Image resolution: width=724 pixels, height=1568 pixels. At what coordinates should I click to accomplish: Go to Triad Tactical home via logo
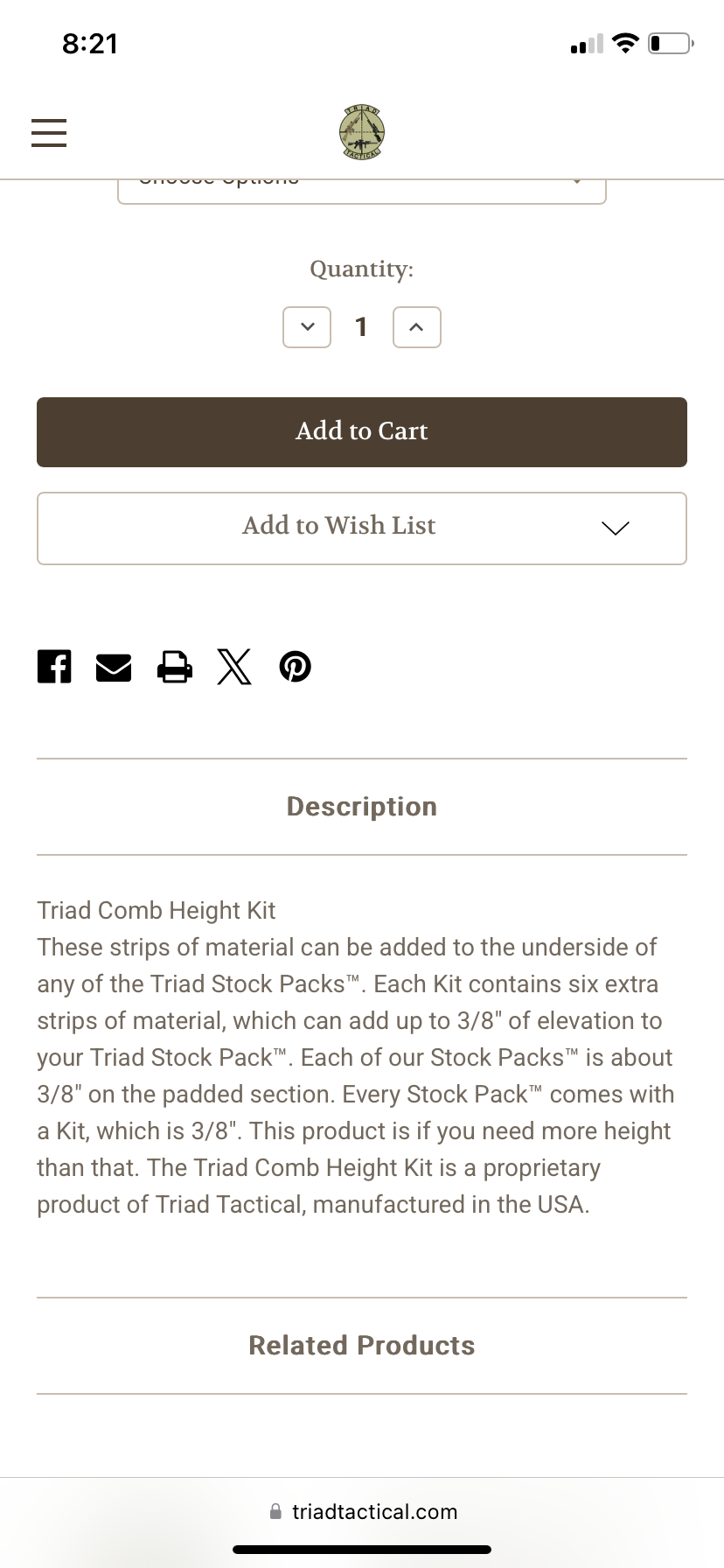[362, 132]
